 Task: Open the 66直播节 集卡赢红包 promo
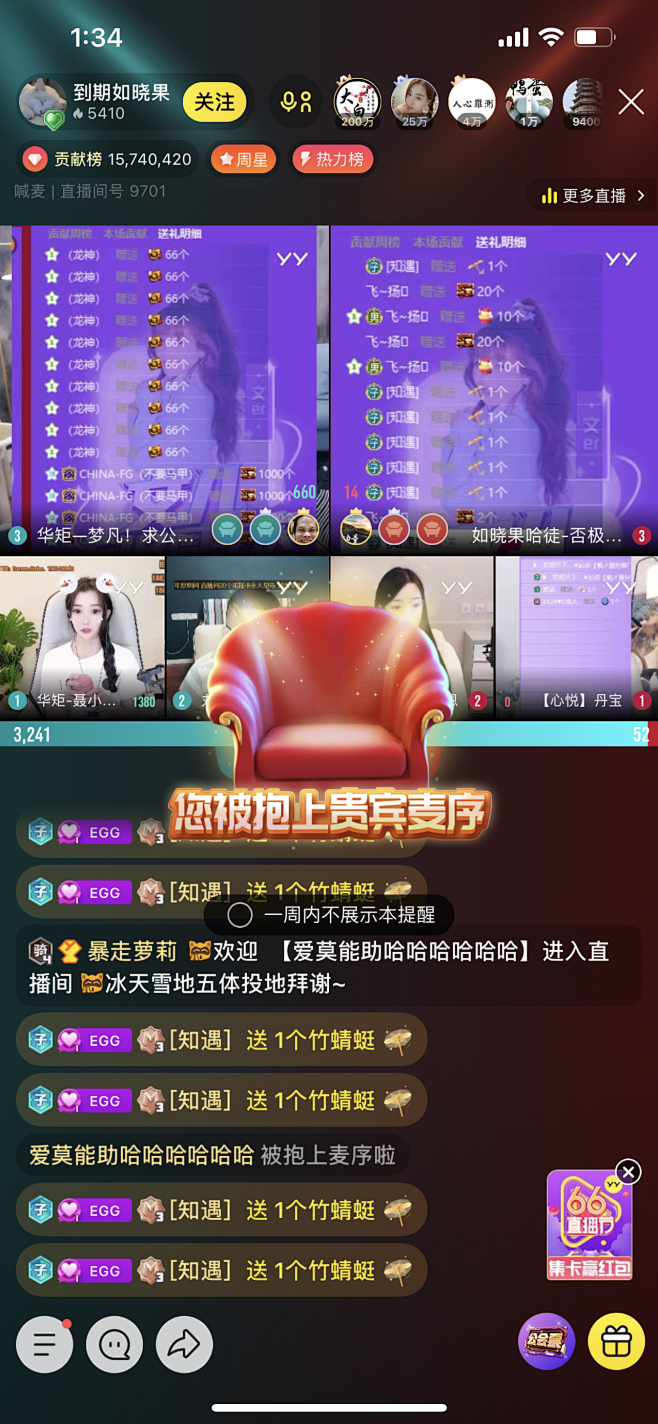589,1228
